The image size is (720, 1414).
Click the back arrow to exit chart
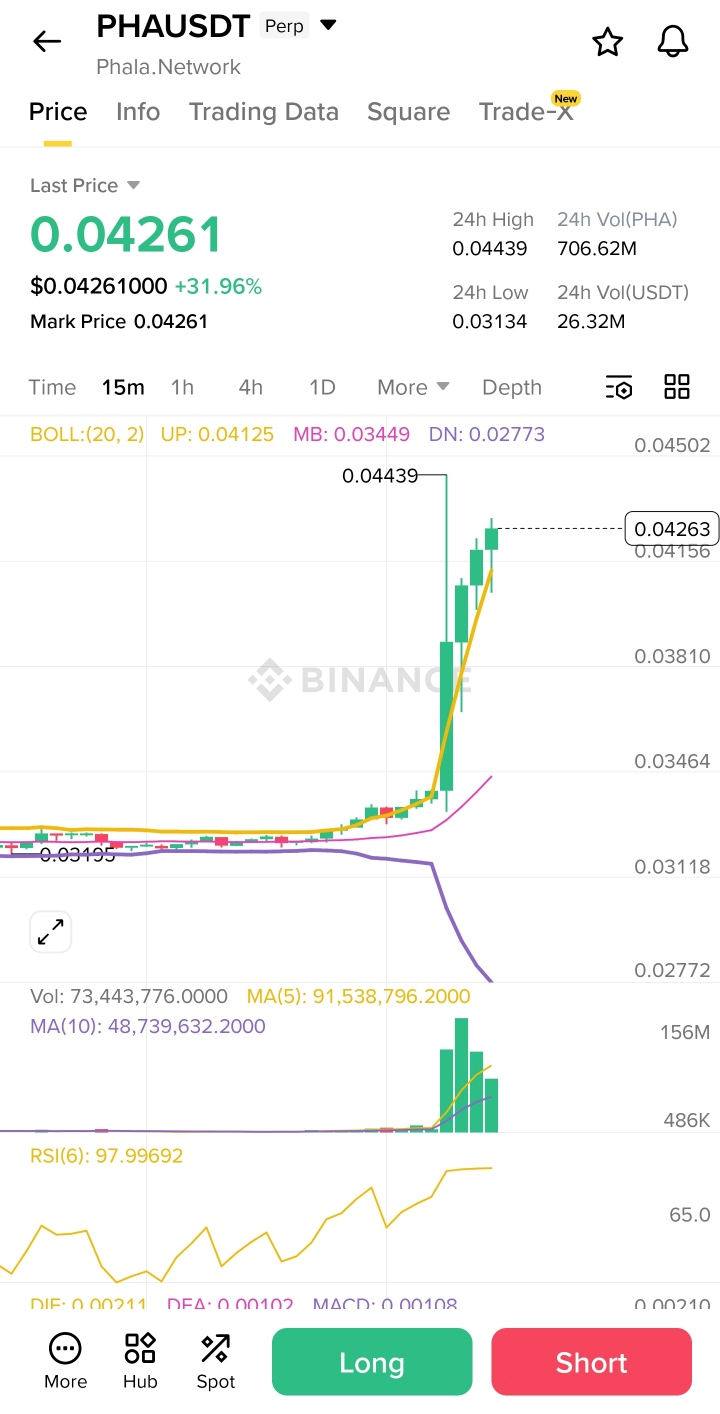coord(46,41)
